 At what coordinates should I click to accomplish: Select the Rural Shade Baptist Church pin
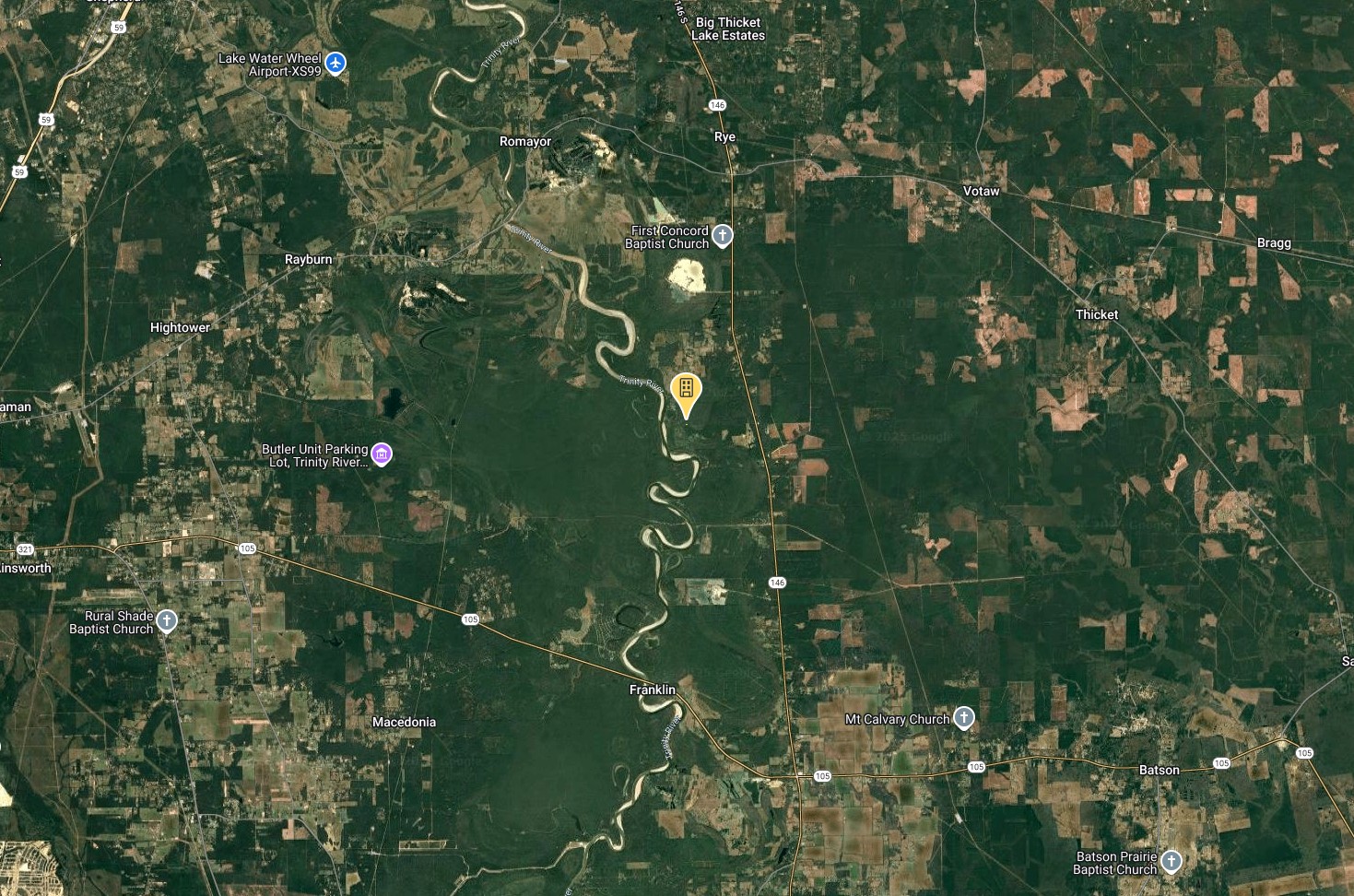(167, 621)
